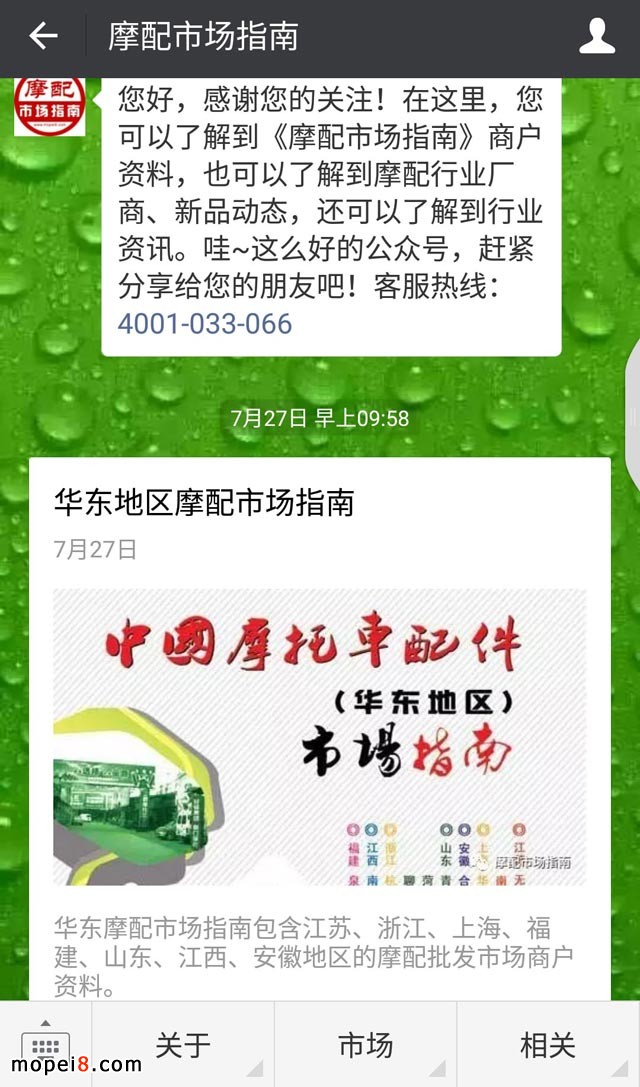Go back from 摩配市场指南 chat

click(43, 37)
